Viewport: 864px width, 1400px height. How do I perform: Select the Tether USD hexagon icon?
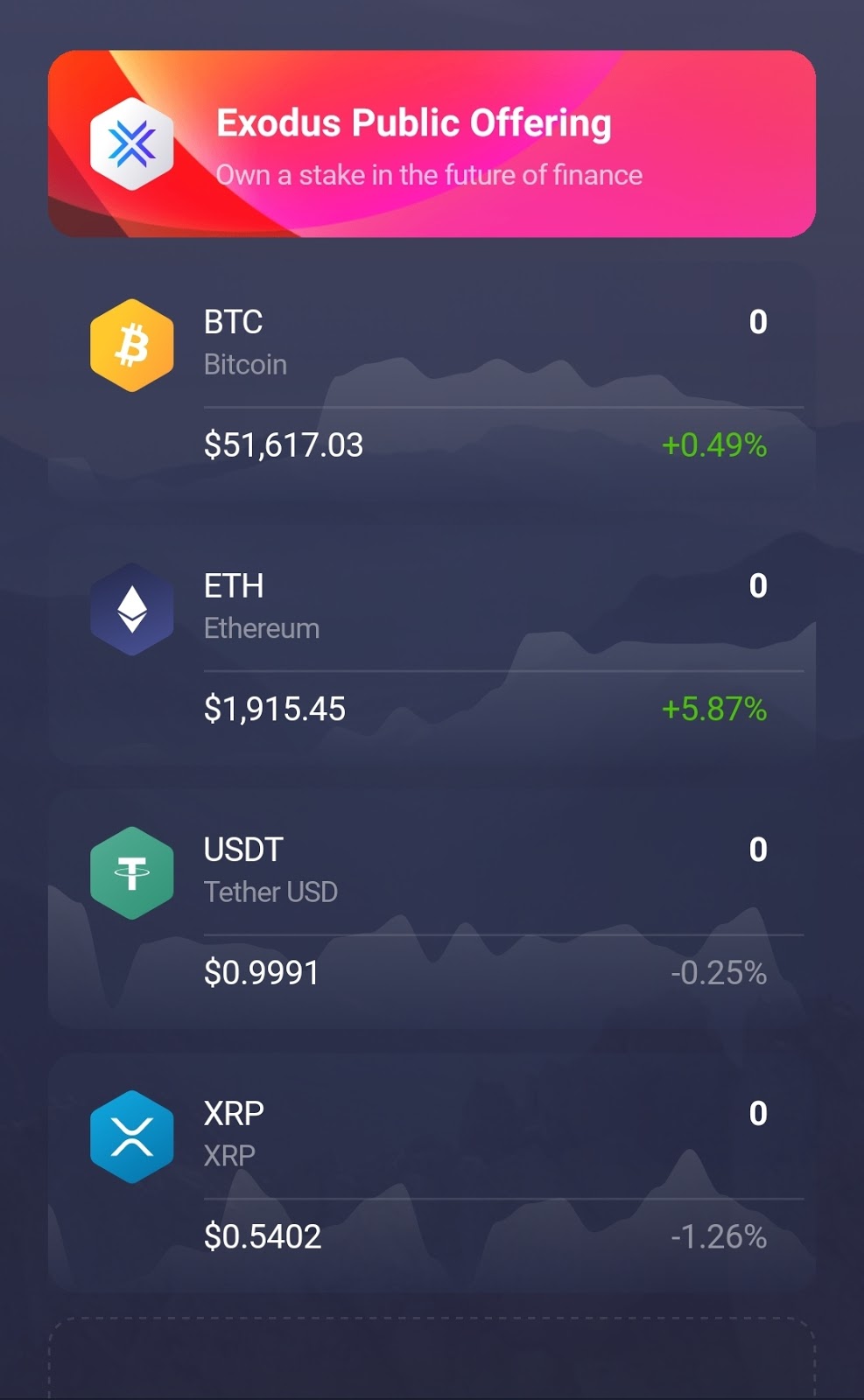[x=130, y=871]
